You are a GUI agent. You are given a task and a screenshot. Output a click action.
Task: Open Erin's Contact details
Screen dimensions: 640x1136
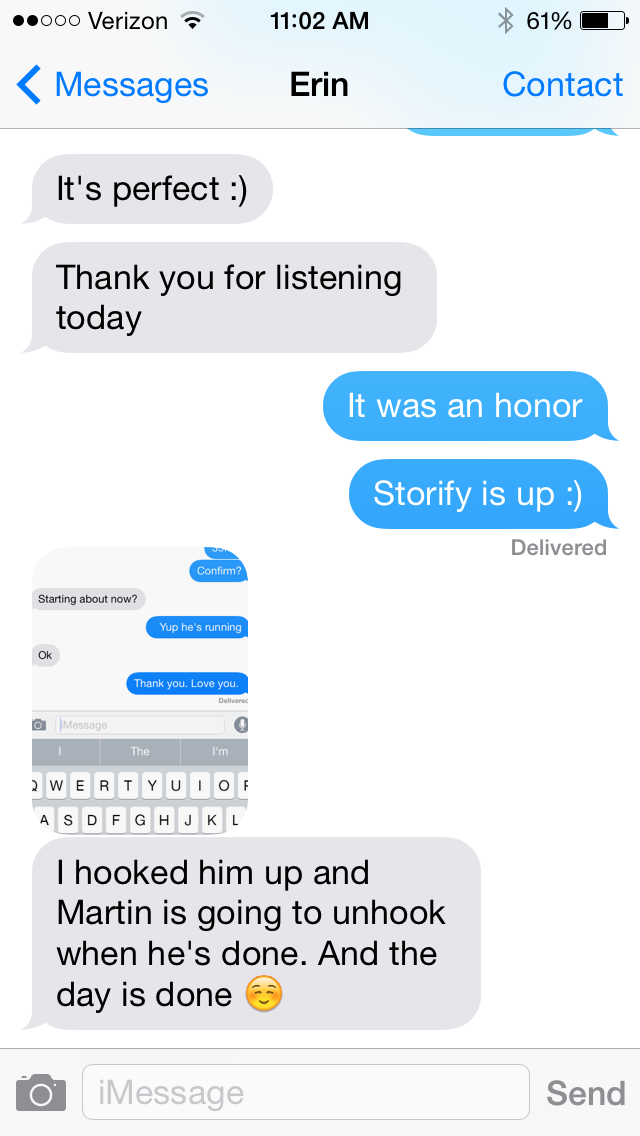click(x=562, y=85)
